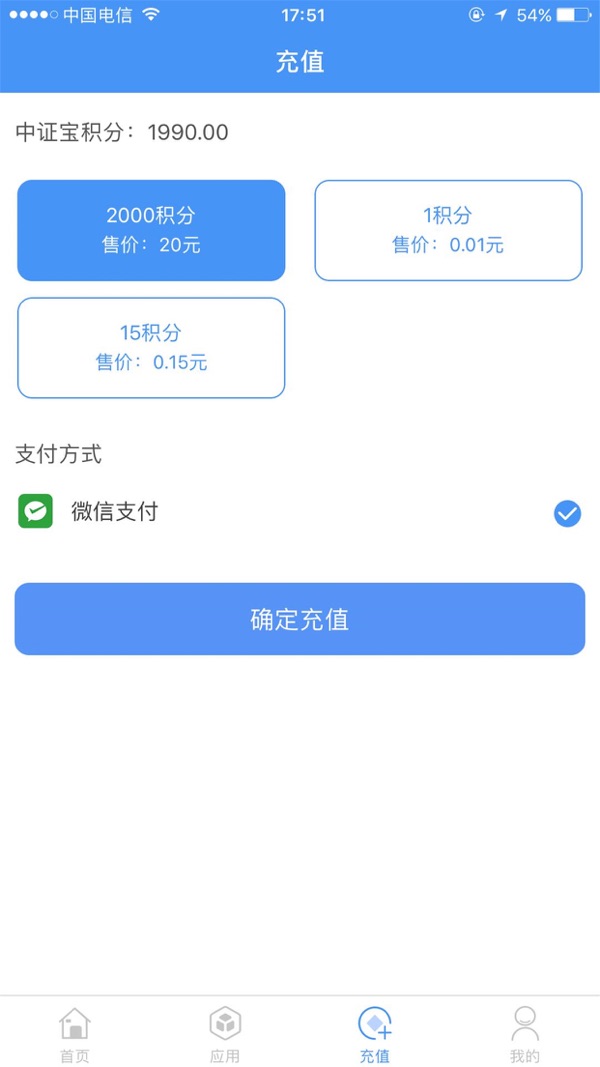Switch to the 应用 tab

click(225, 1033)
